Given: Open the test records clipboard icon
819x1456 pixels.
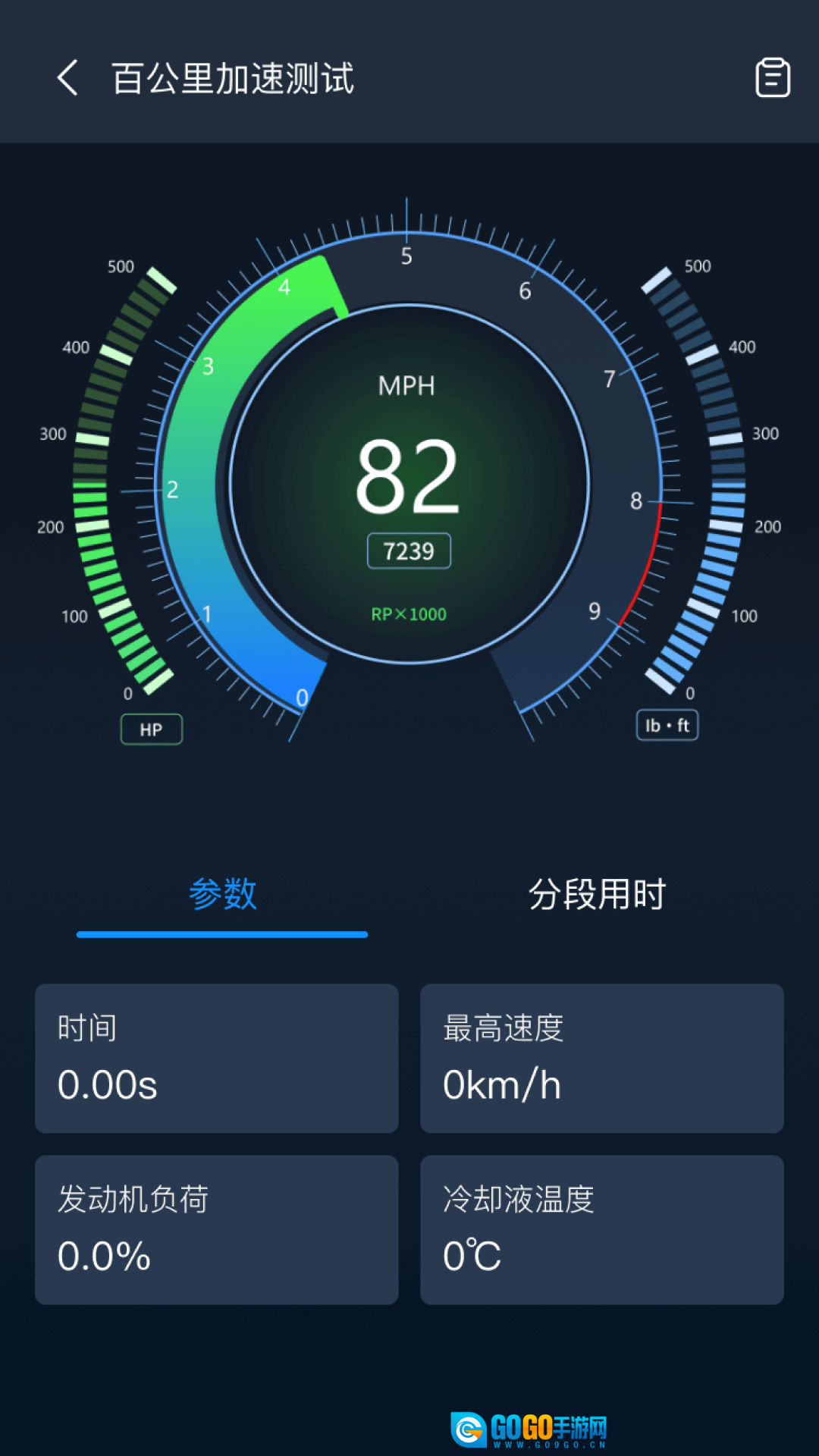Looking at the screenshot, I should point(773,77).
